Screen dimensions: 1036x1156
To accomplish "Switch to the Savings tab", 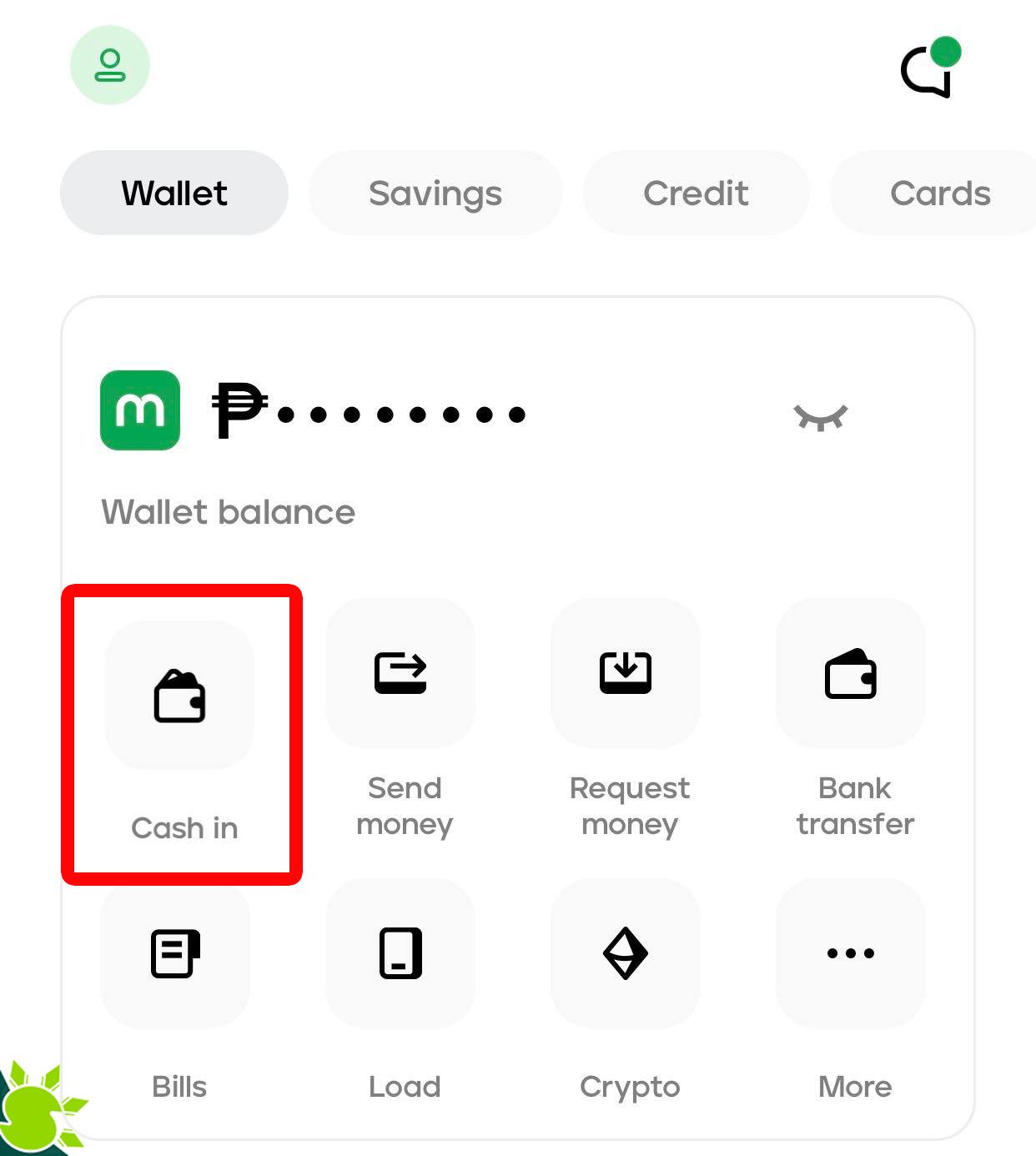I will (x=435, y=193).
